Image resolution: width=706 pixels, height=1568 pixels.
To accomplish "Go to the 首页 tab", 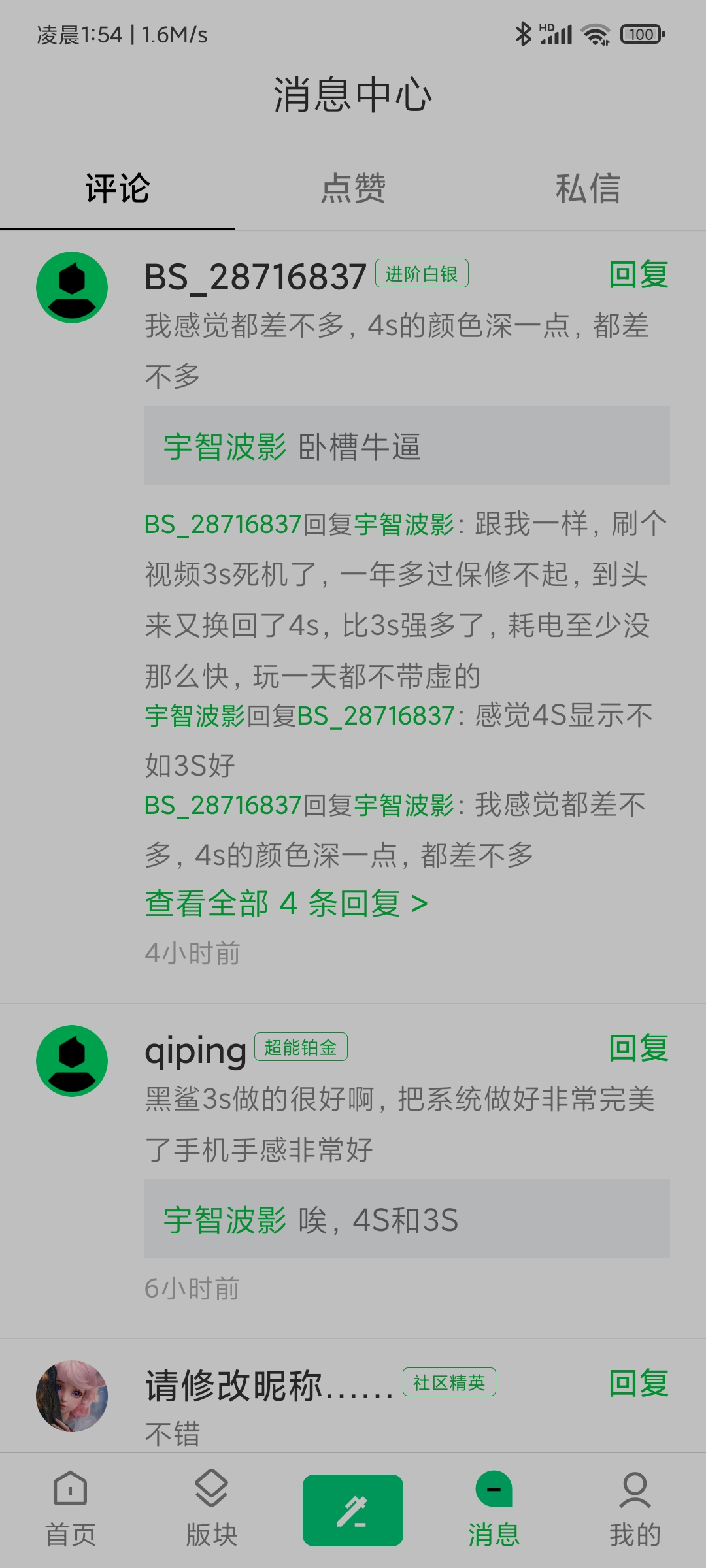I will (x=71, y=1509).
